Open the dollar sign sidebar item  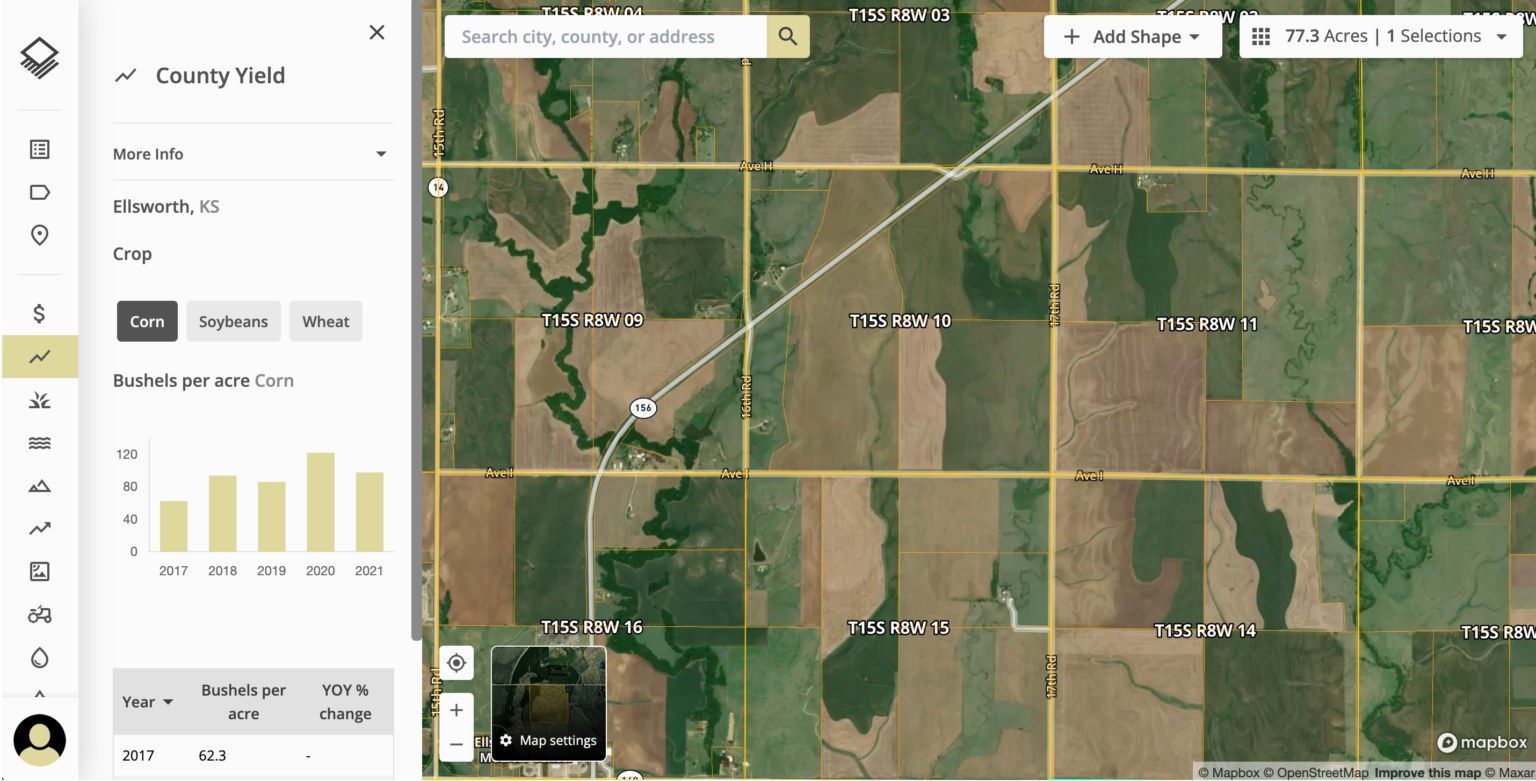tap(39, 314)
